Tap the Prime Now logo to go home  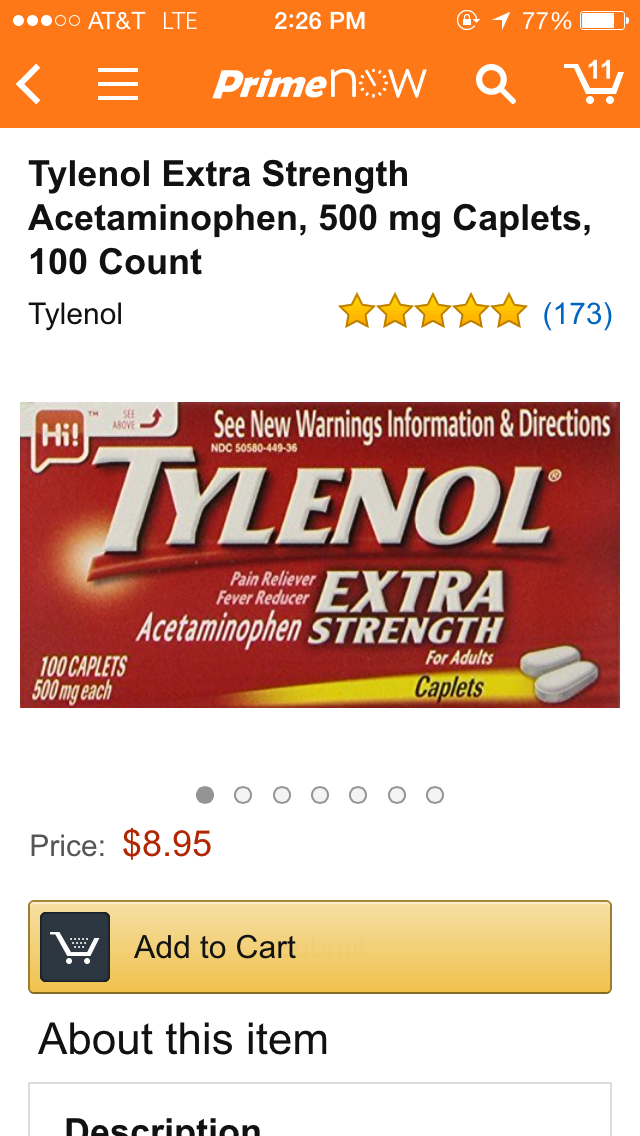320,84
